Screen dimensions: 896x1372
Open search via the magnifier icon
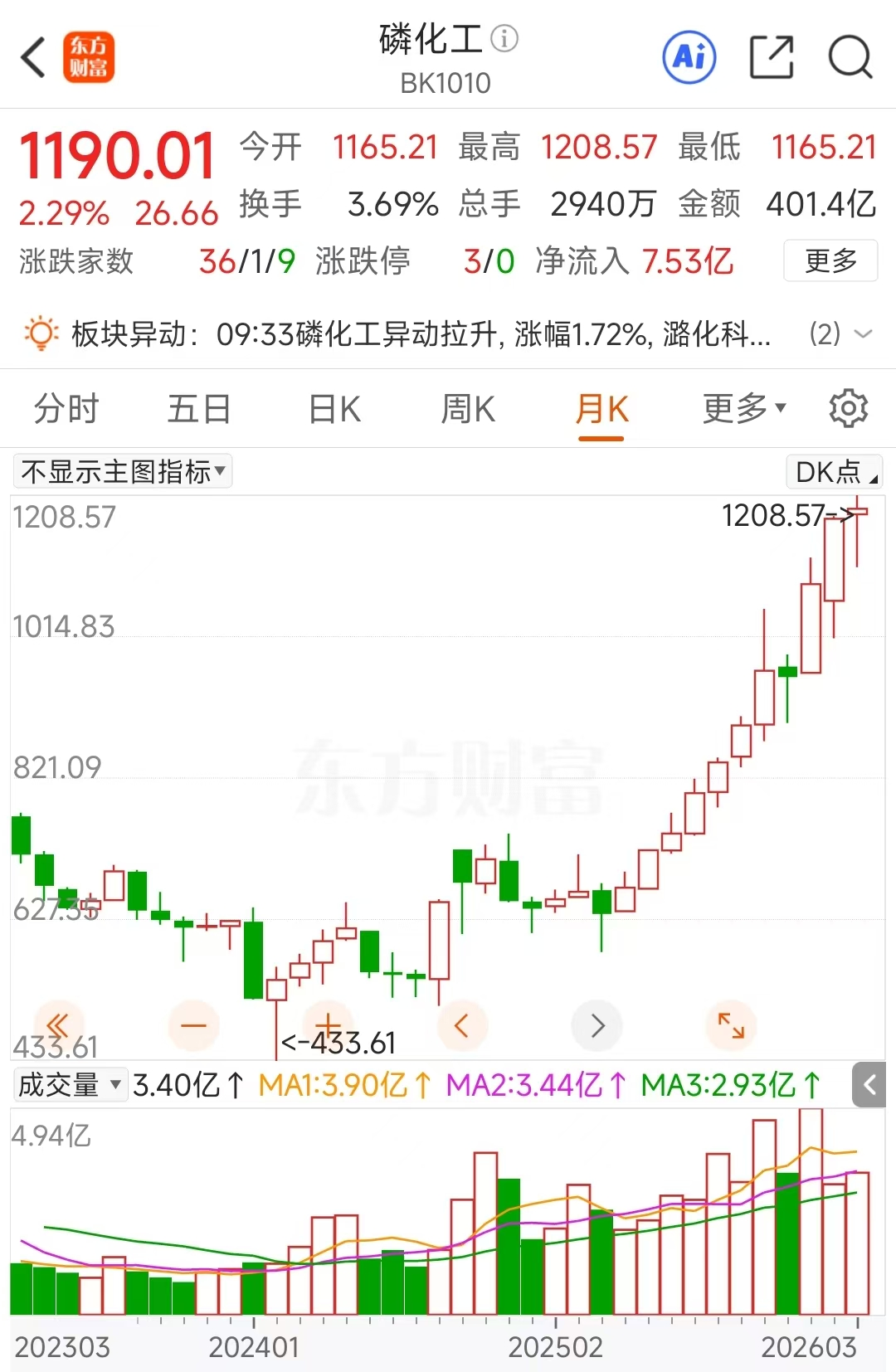click(x=849, y=58)
